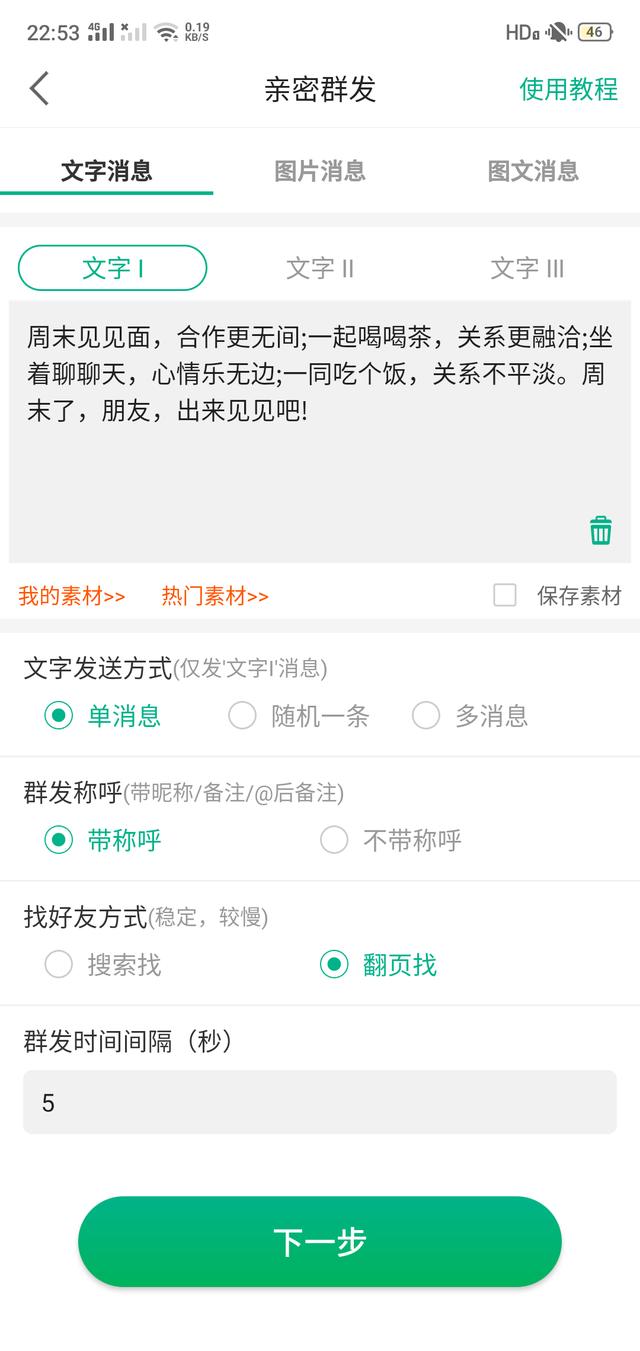The height and width of the screenshot is (1351, 640).
Task: Select the 文字 III sub-tab
Action: click(527, 268)
